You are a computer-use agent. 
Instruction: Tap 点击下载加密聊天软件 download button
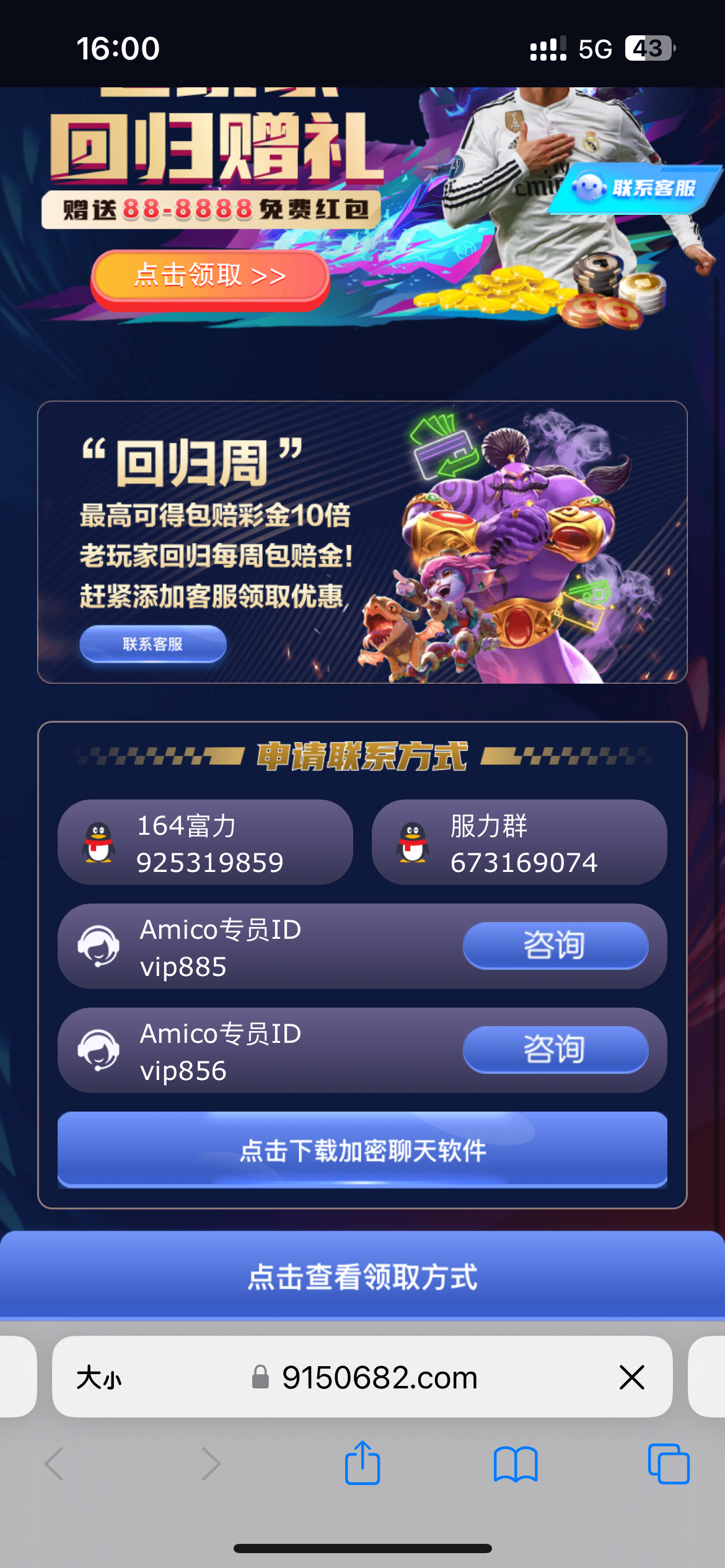tap(362, 1150)
